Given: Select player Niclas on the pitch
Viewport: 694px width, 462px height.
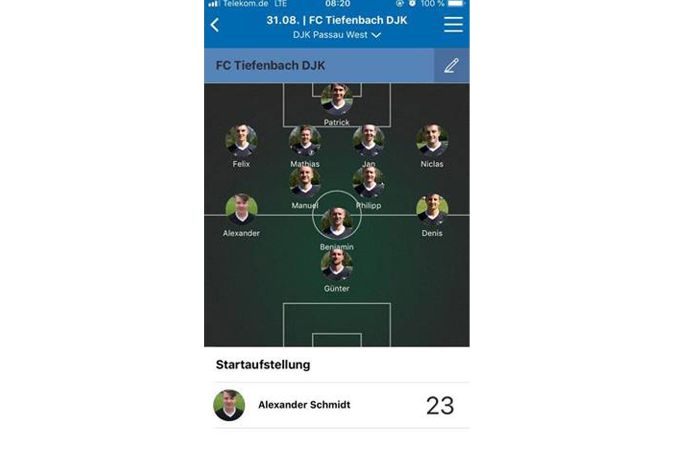Looking at the screenshot, I should (x=432, y=141).
